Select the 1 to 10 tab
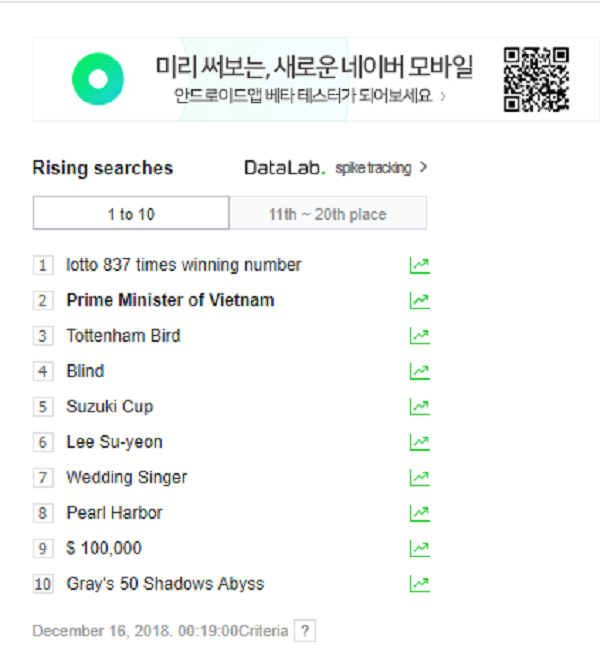The height and width of the screenshot is (669, 600). tap(131, 214)
